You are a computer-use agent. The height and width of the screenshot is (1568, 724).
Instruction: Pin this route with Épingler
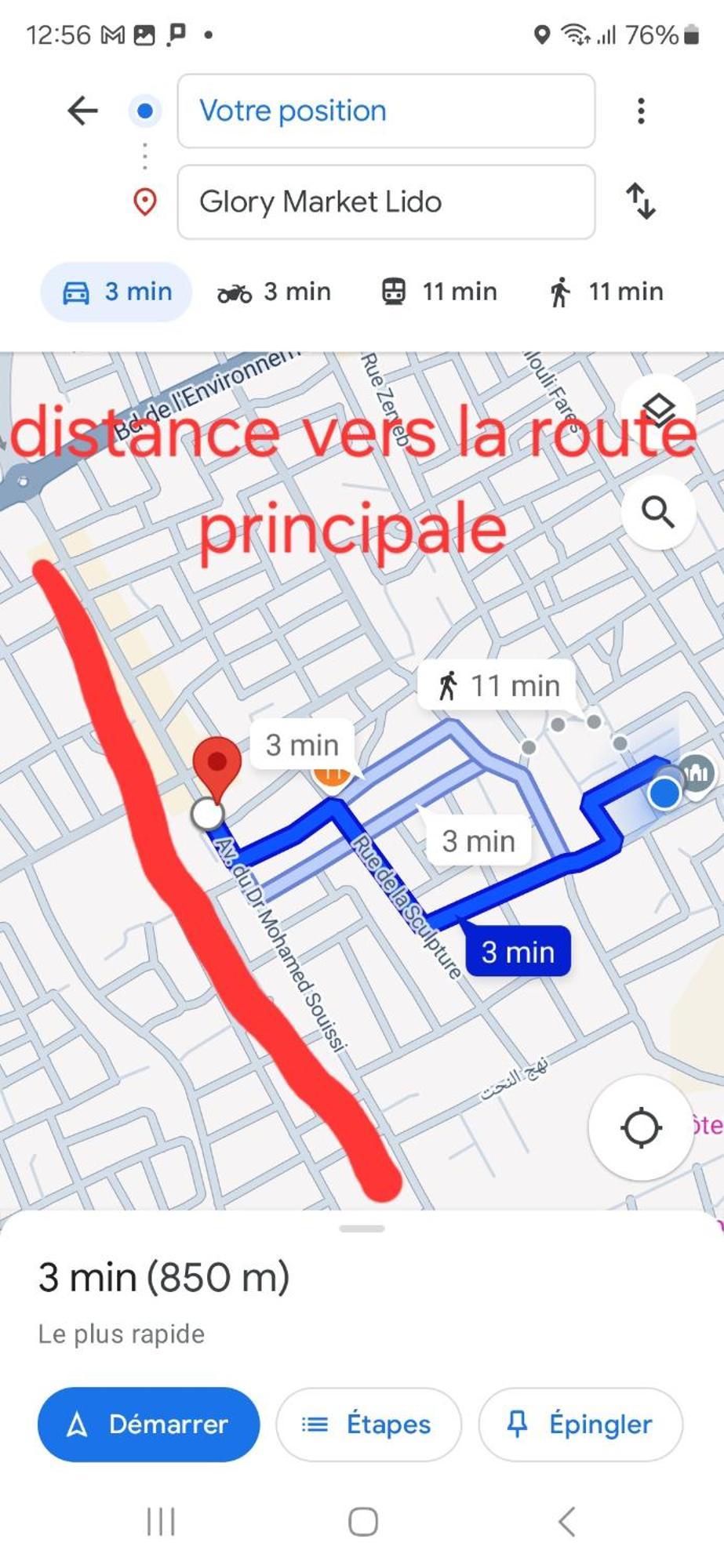[x=580, y=1424]
